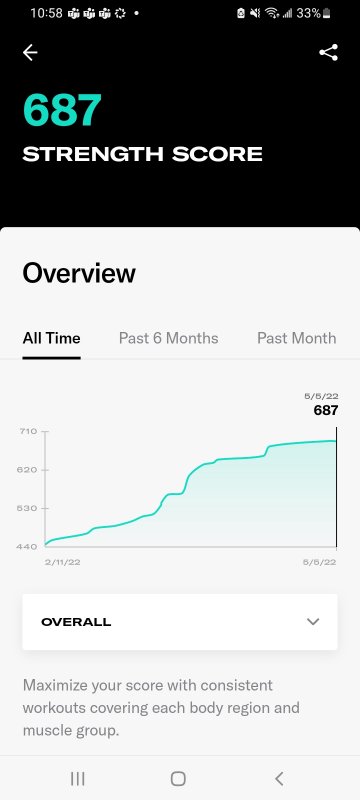
Task: Open recent apps from the navigation bar
Action: (78, 779)
